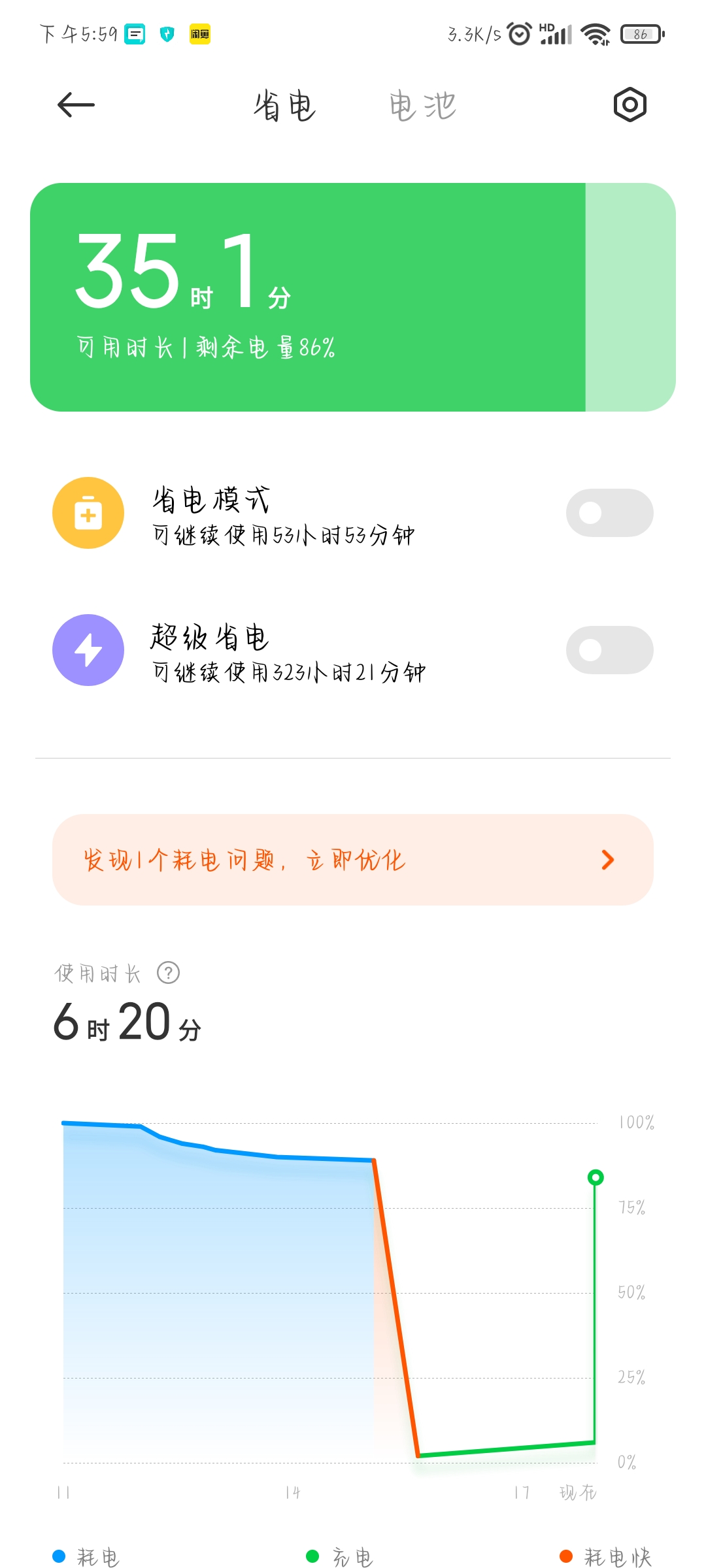
Task: Enable the 省电模式 switch
Action: (x=609, y=513)
